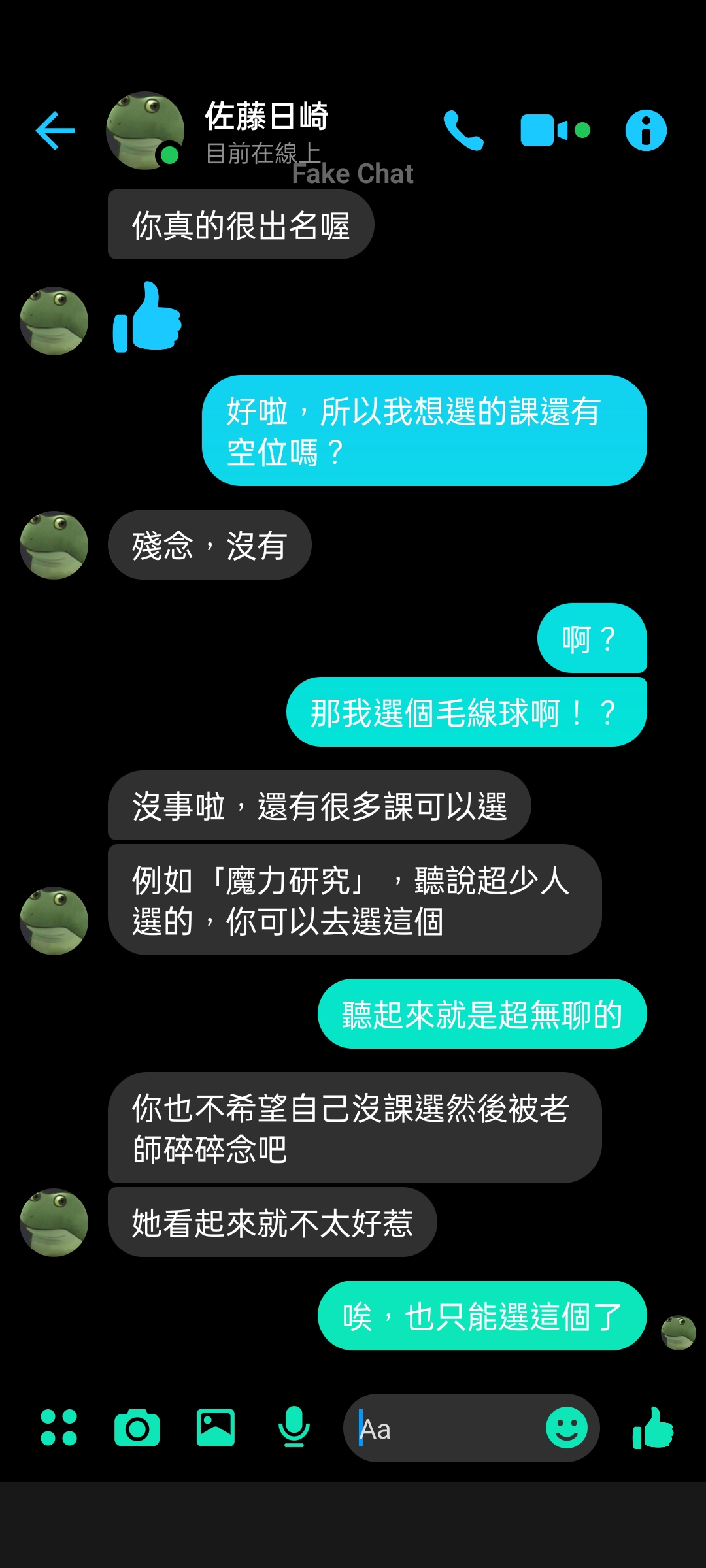The image size is (706, 1568).
Task: Record a voice message with the microphone
Action: click(x=294, y=1428)
